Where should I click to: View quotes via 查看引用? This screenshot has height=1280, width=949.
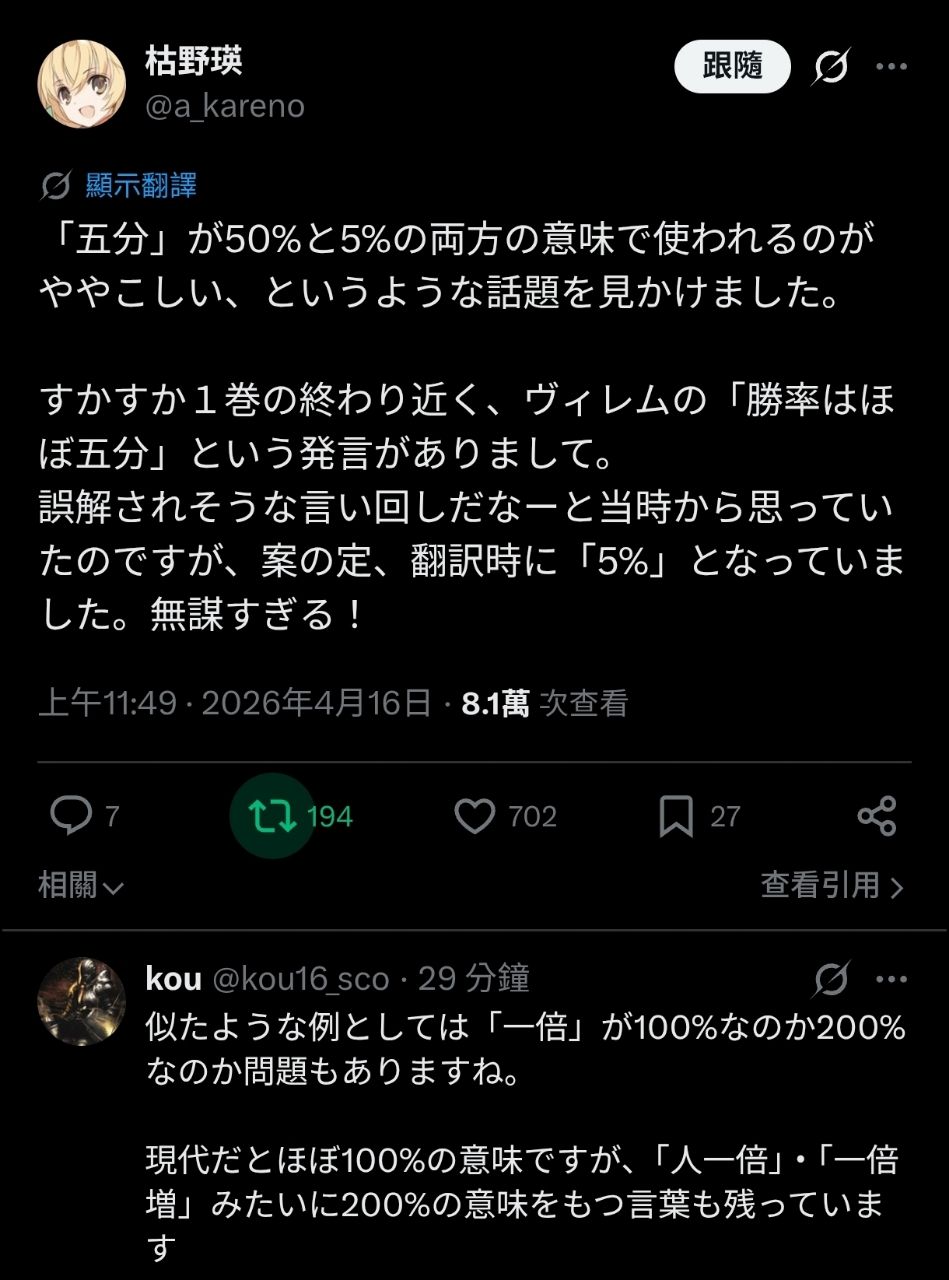(x=831, y=885)
